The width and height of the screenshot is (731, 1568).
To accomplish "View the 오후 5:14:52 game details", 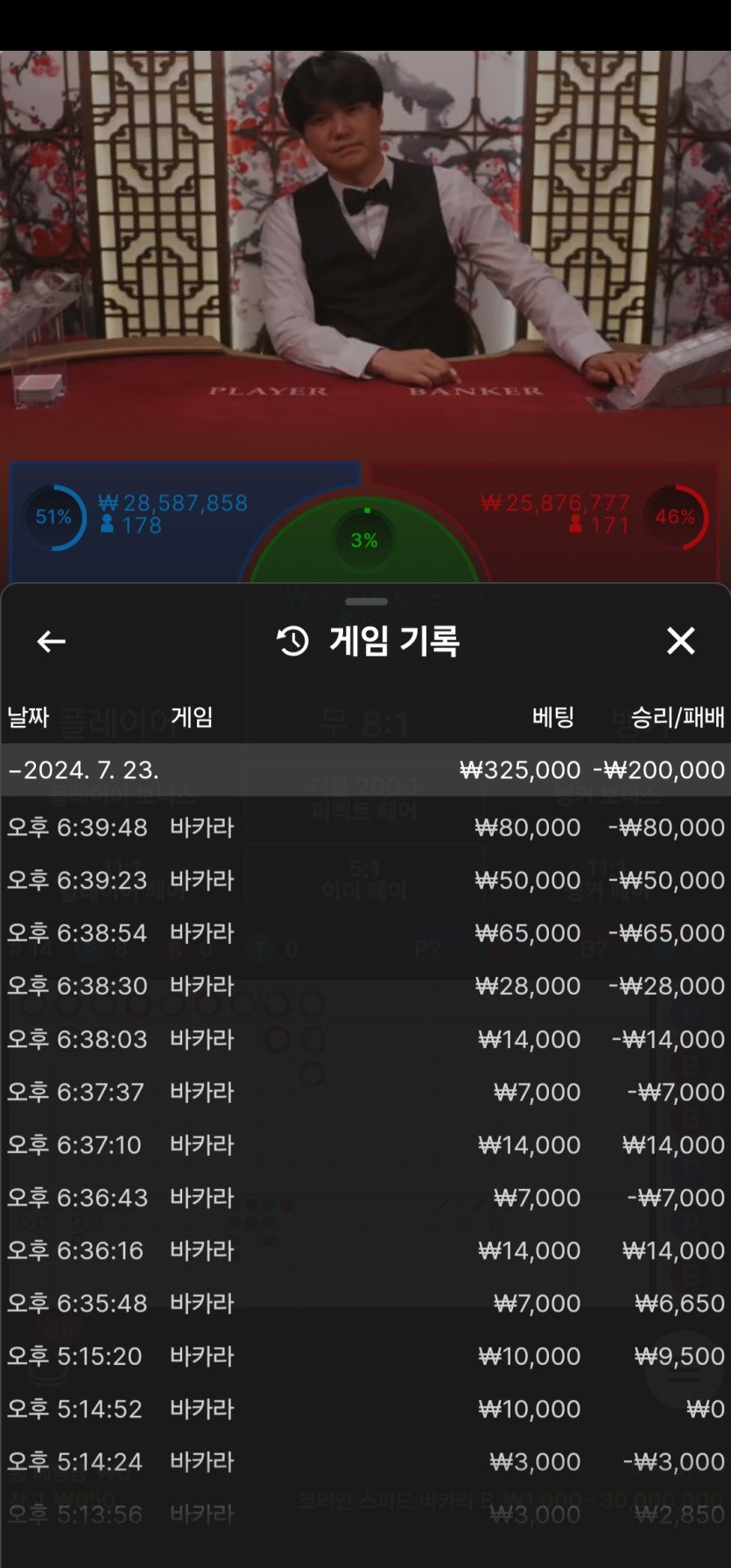I will tap(365, 1409).
